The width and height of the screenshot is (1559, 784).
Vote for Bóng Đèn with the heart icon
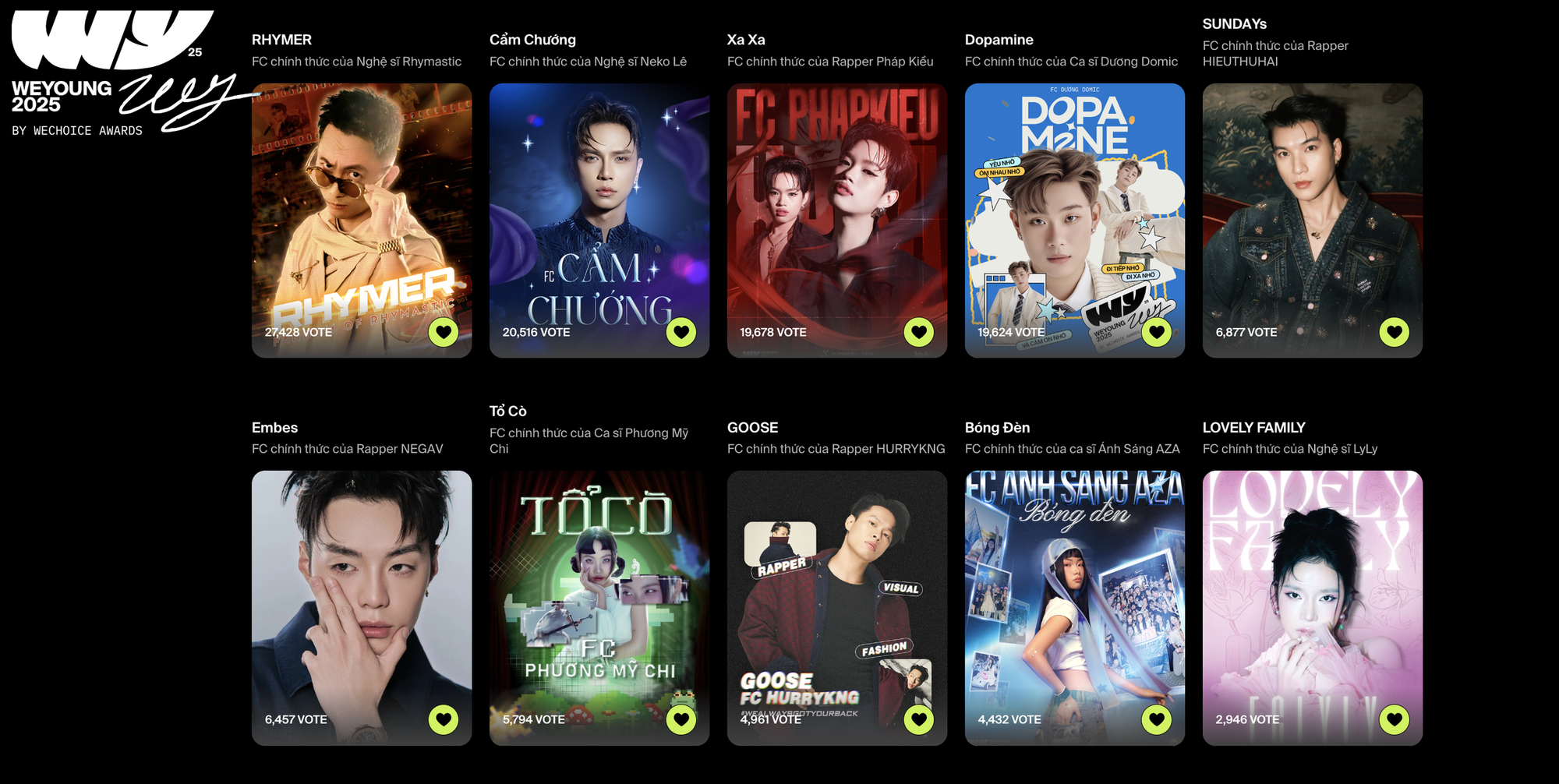[x=1156, y=719]
